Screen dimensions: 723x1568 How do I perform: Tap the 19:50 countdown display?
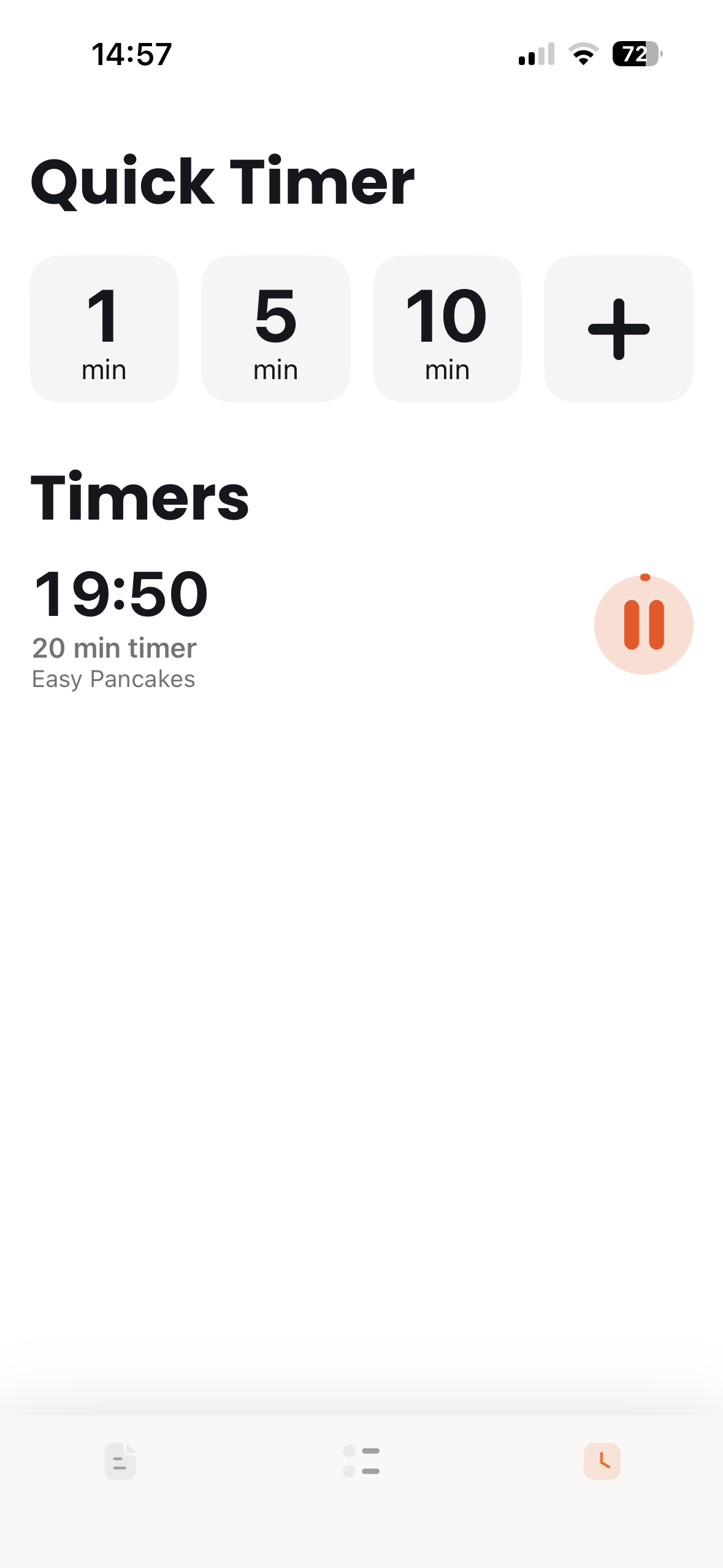[121, 592]
